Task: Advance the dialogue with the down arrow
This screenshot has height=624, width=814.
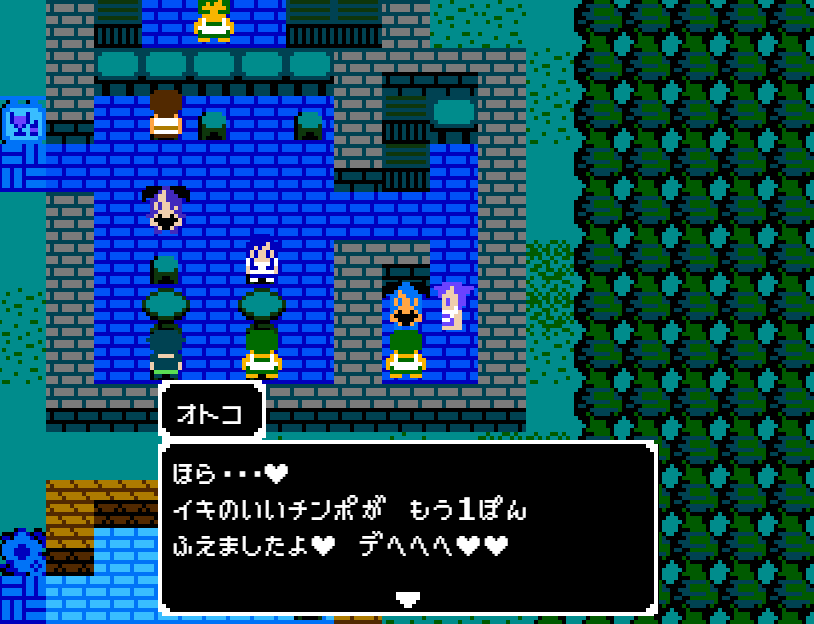Action: (x=407, y=598)
